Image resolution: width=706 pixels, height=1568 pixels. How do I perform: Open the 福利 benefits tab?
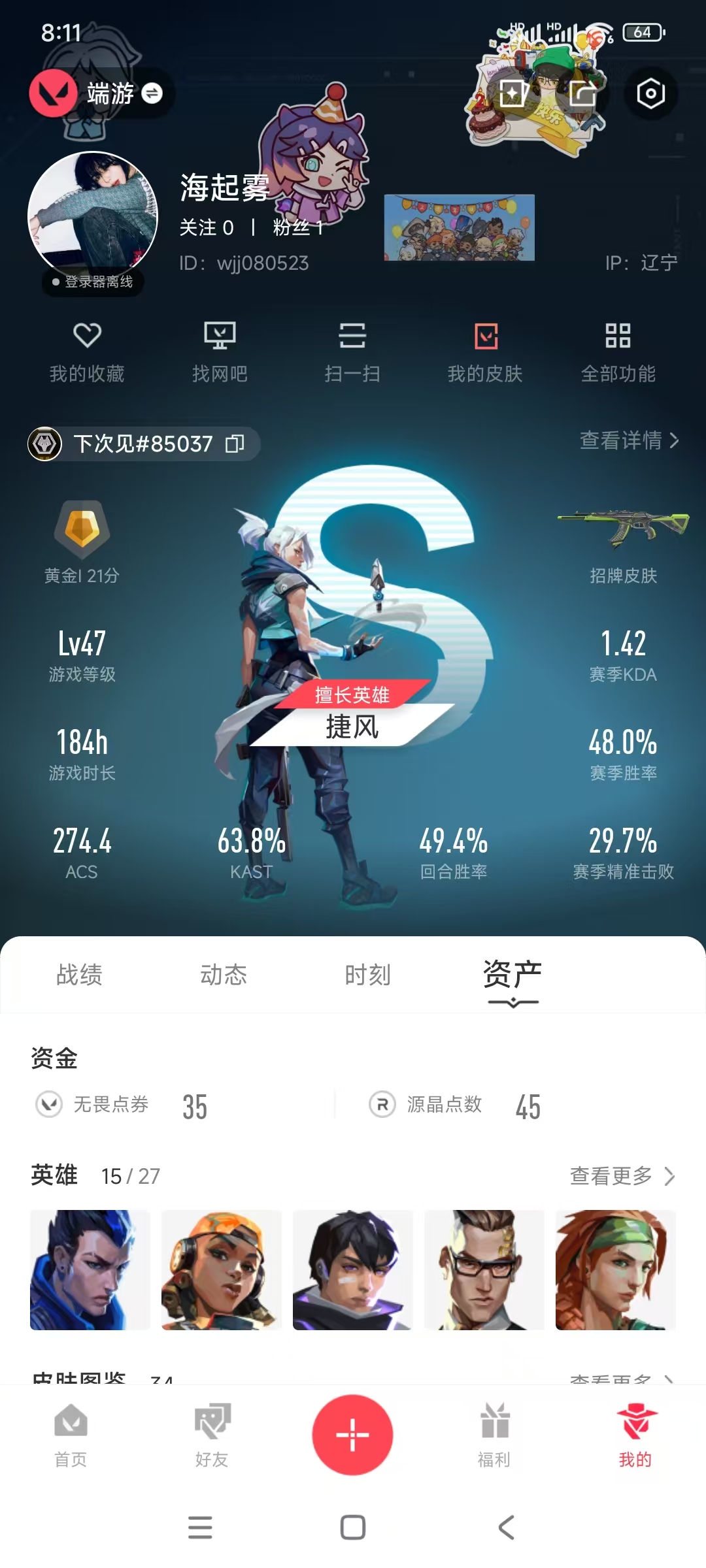[494, 1435]
